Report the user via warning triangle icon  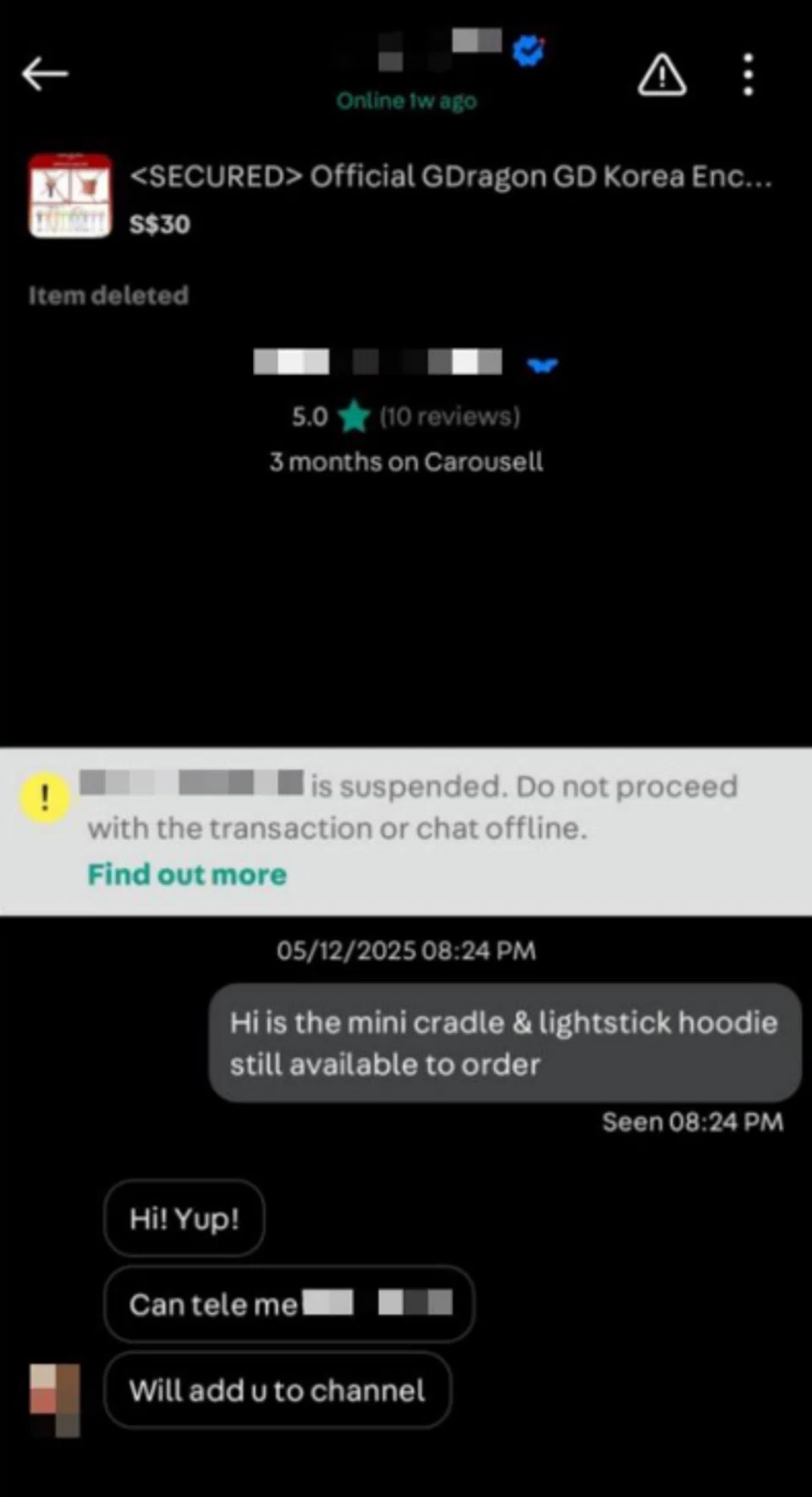point(661,75)
